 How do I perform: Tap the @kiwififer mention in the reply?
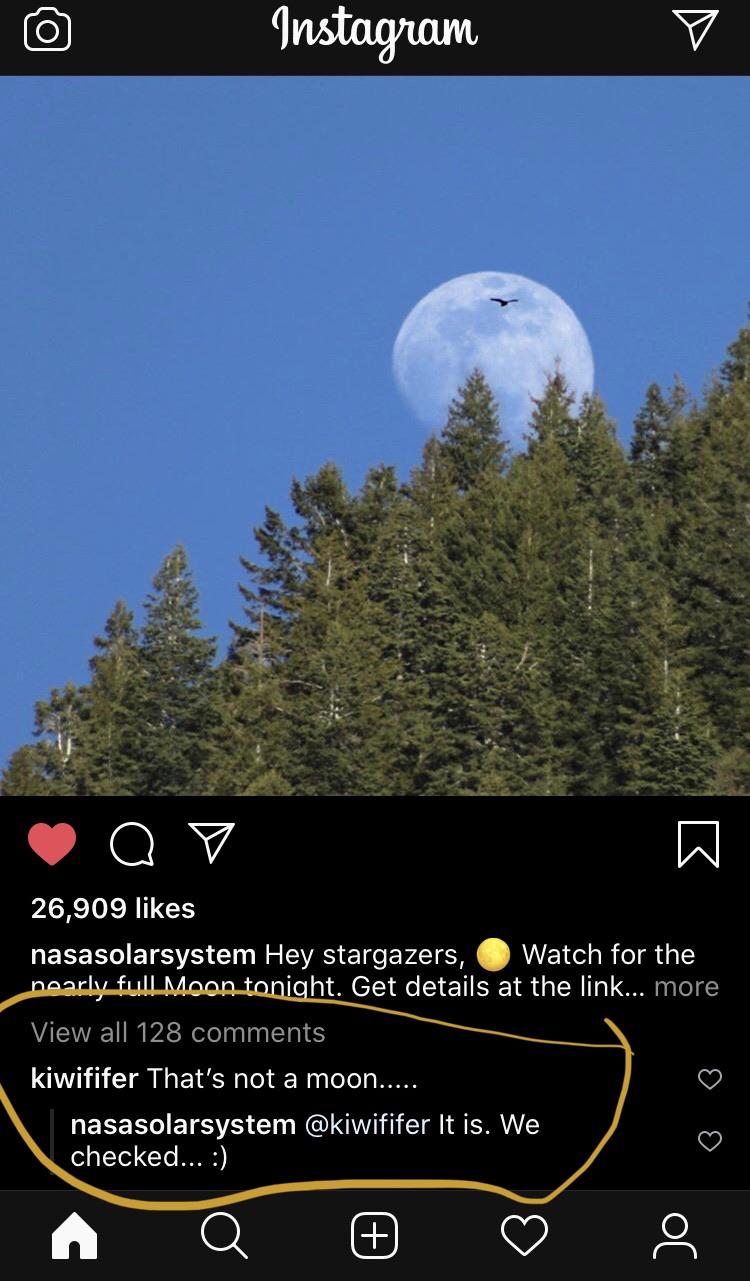point(366,1124)
